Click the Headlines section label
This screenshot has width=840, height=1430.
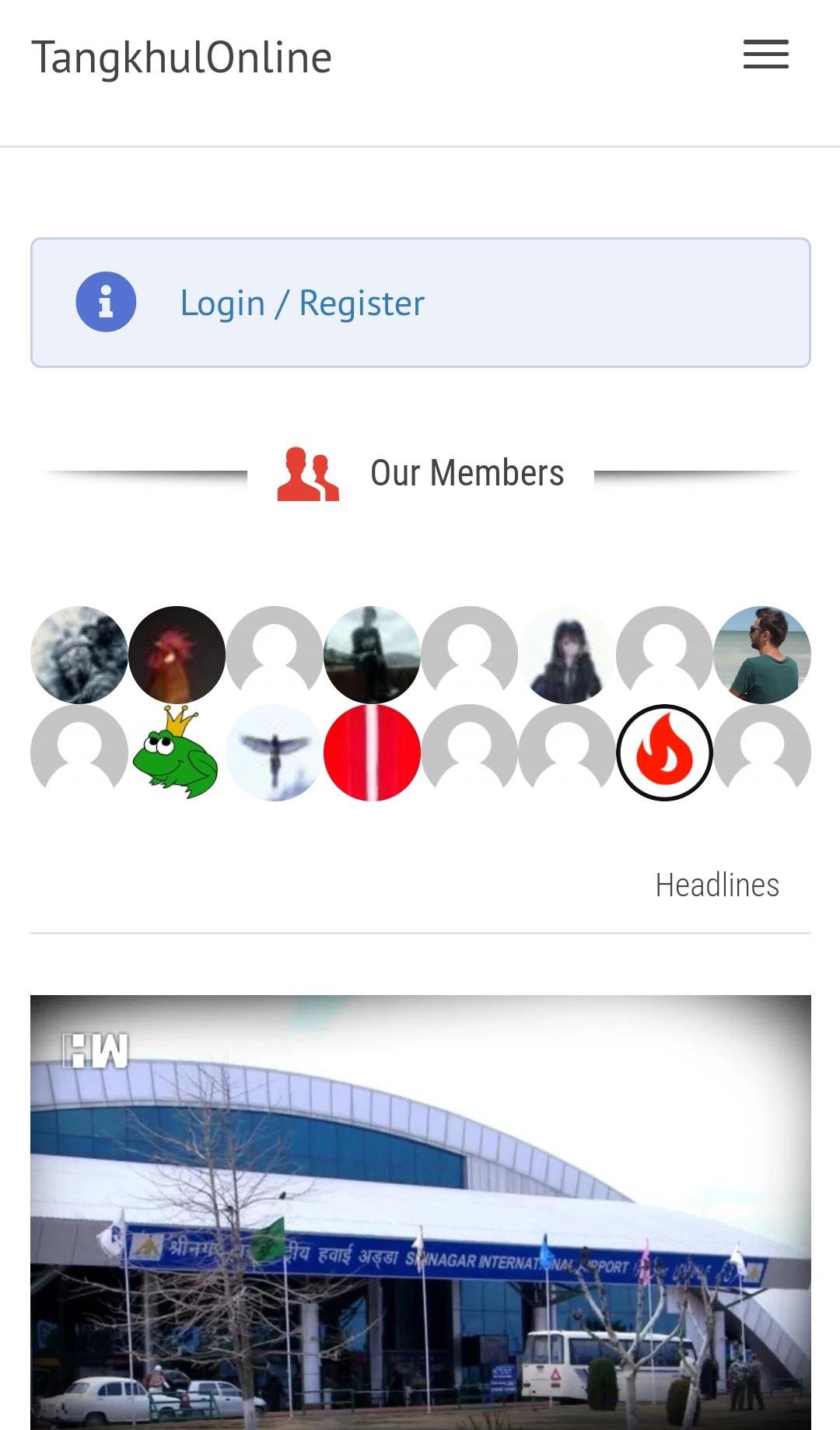(x=716, y=884)
